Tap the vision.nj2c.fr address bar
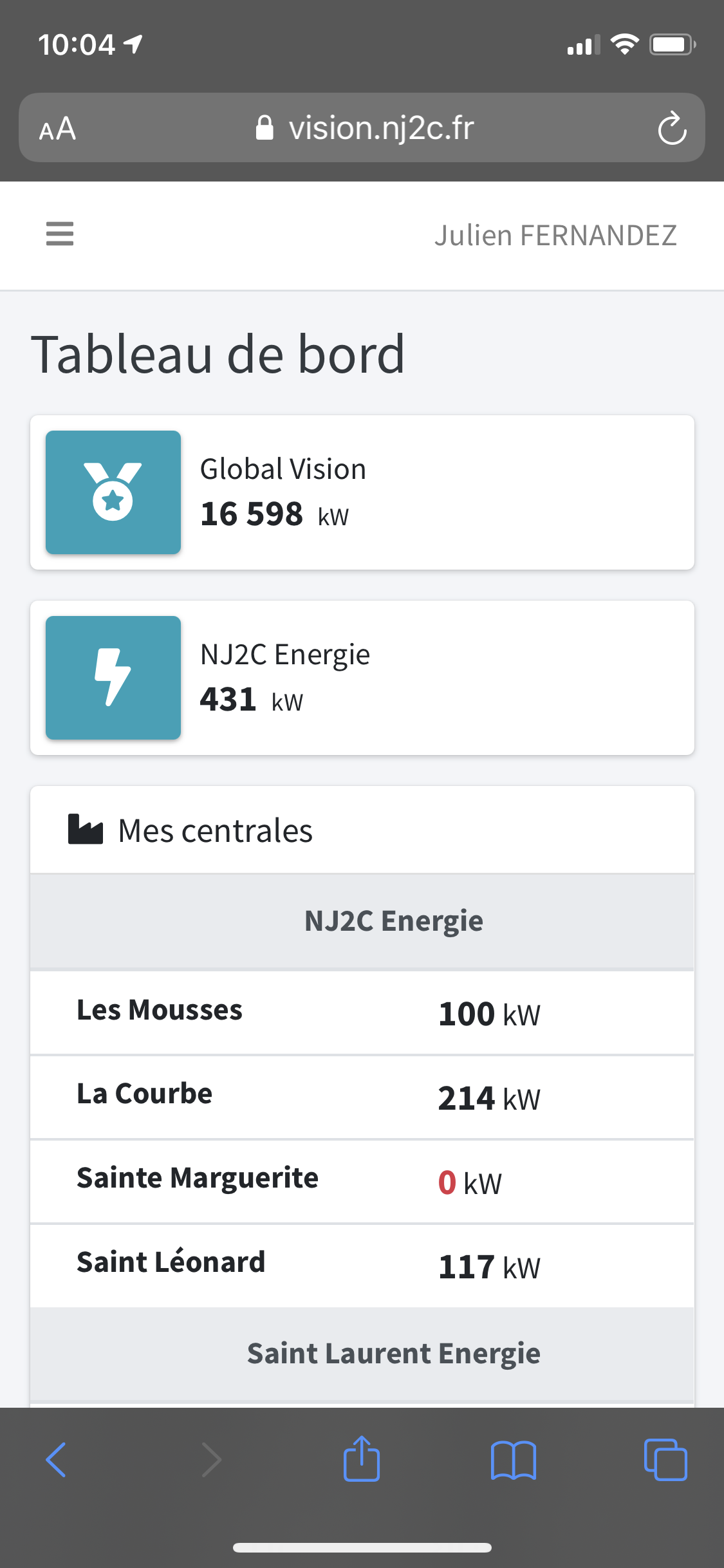Image resolution: width=724 pixels, height=1568 pixels. click(365, 128)
